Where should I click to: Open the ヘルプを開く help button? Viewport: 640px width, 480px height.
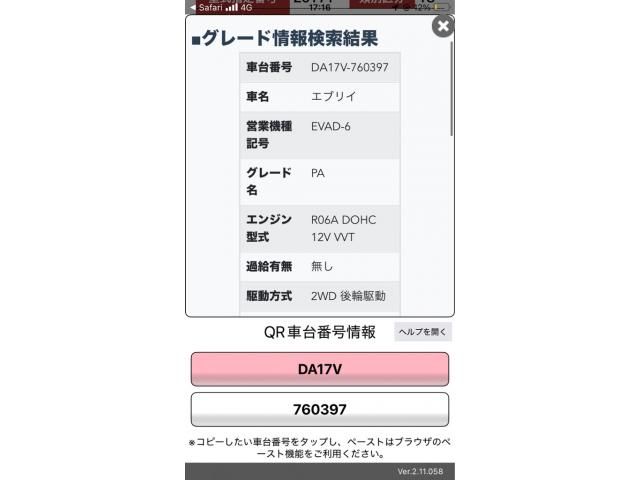pyautogui.click(x=424, y=332)
